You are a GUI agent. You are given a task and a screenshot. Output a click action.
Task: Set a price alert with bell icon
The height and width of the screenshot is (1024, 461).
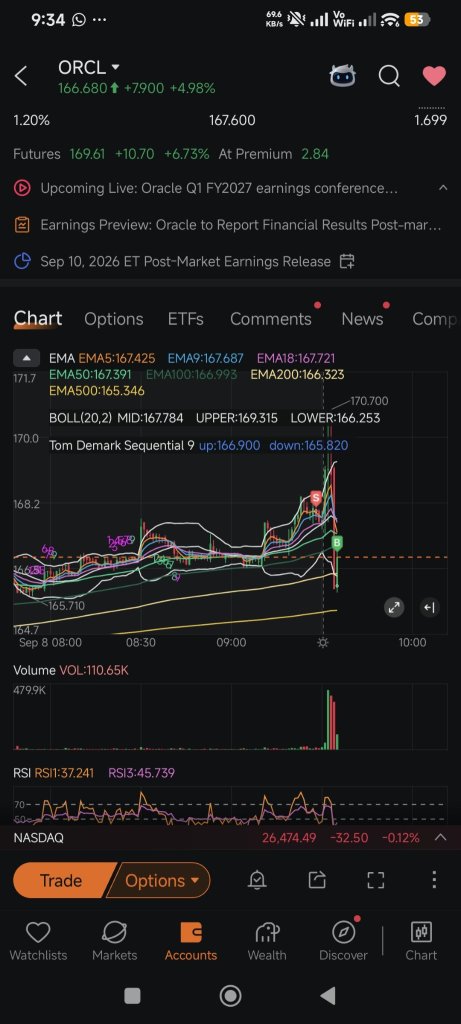coord(257,880)
